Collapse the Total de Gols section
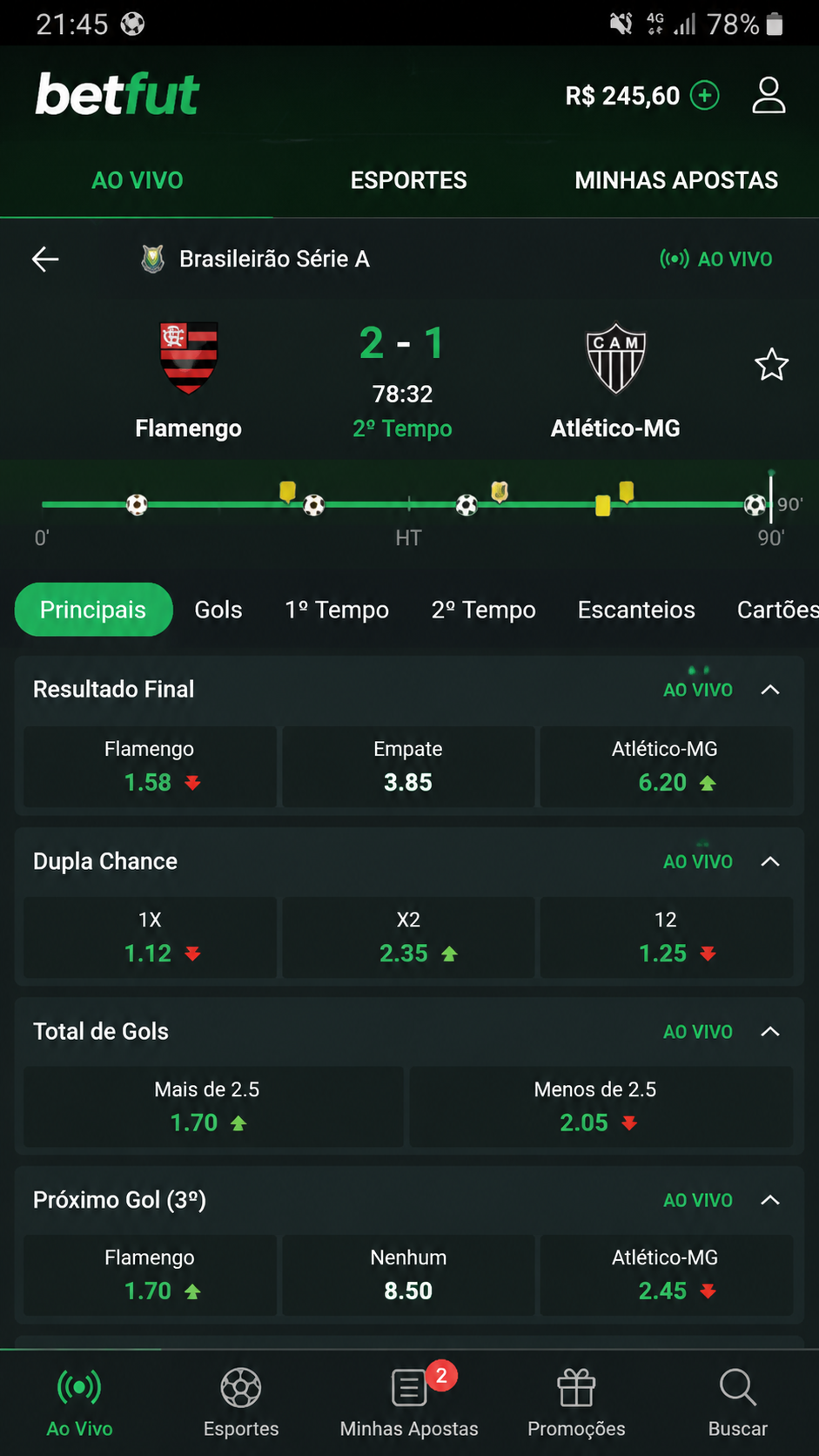The width and height of the screenshot is (819, 1456). point(770,1031)
